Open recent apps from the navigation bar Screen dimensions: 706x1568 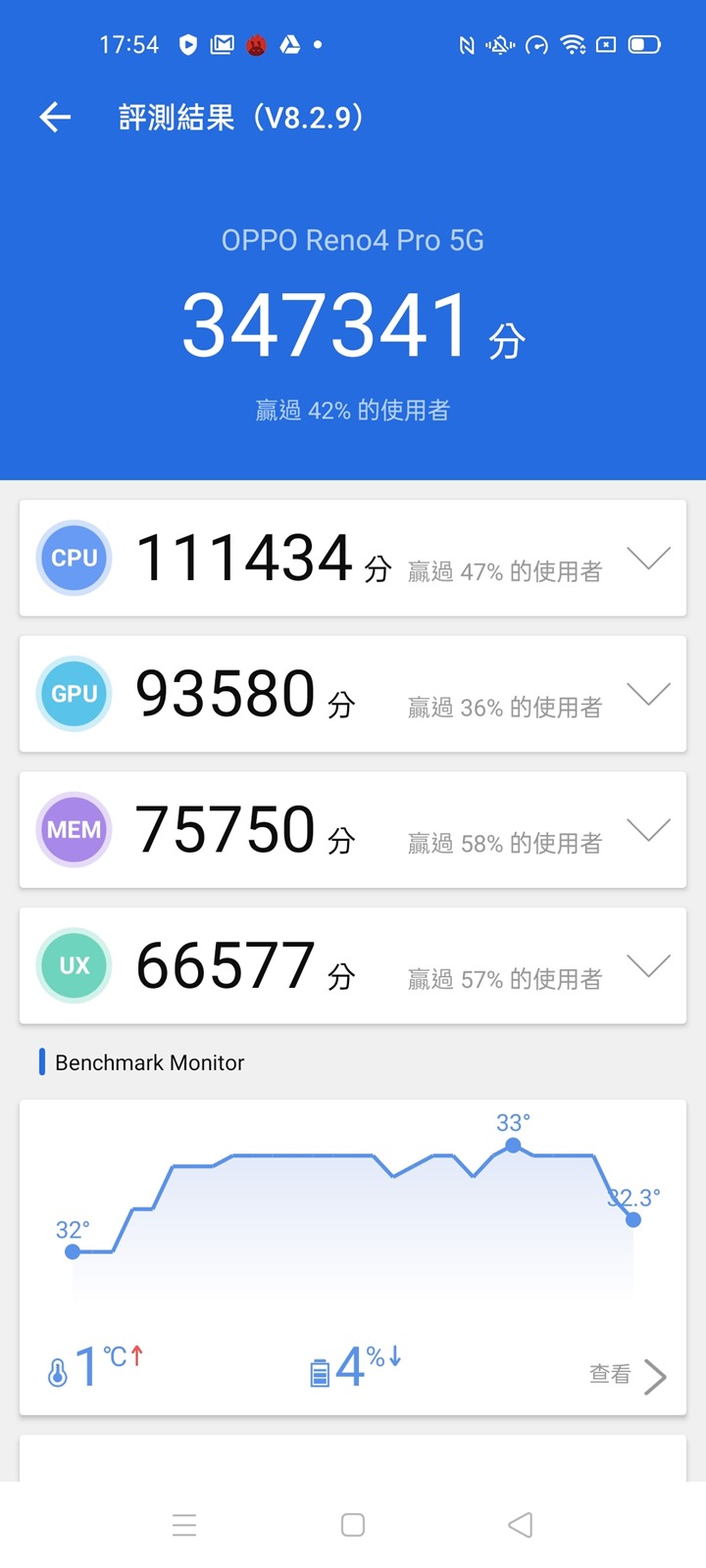tap(184, 1525)
